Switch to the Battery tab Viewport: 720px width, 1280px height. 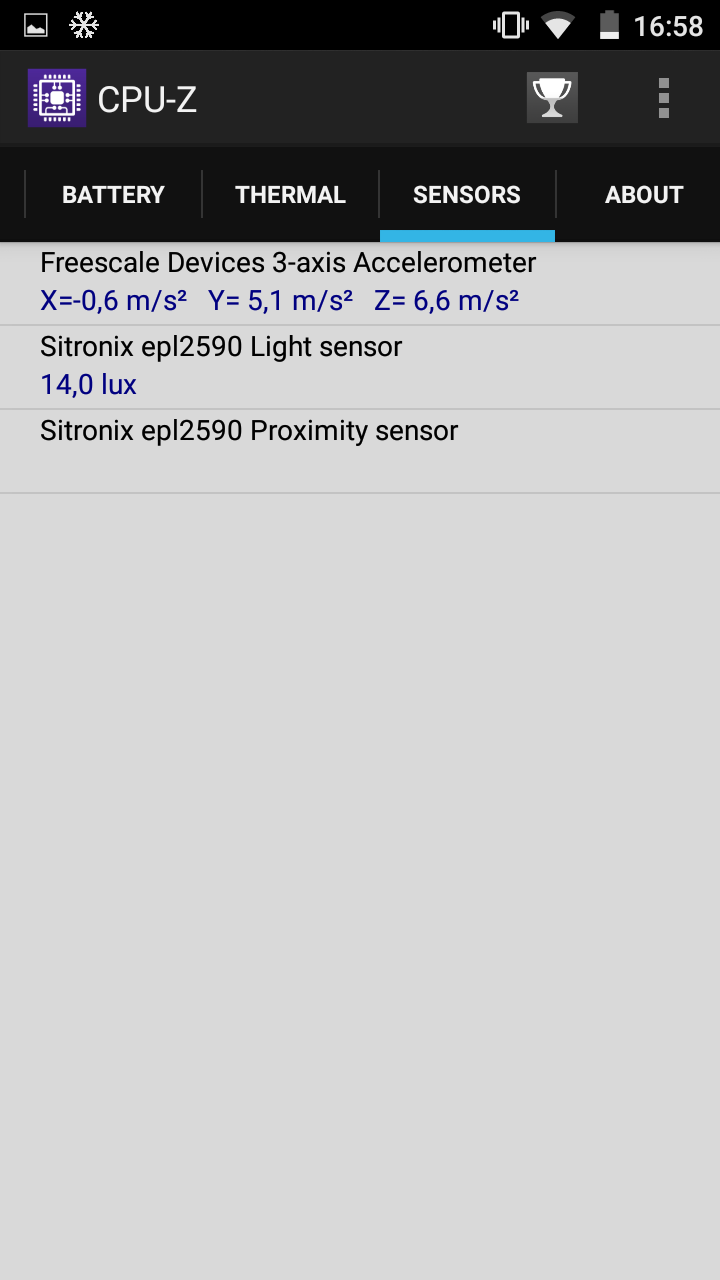click(113, 195)
